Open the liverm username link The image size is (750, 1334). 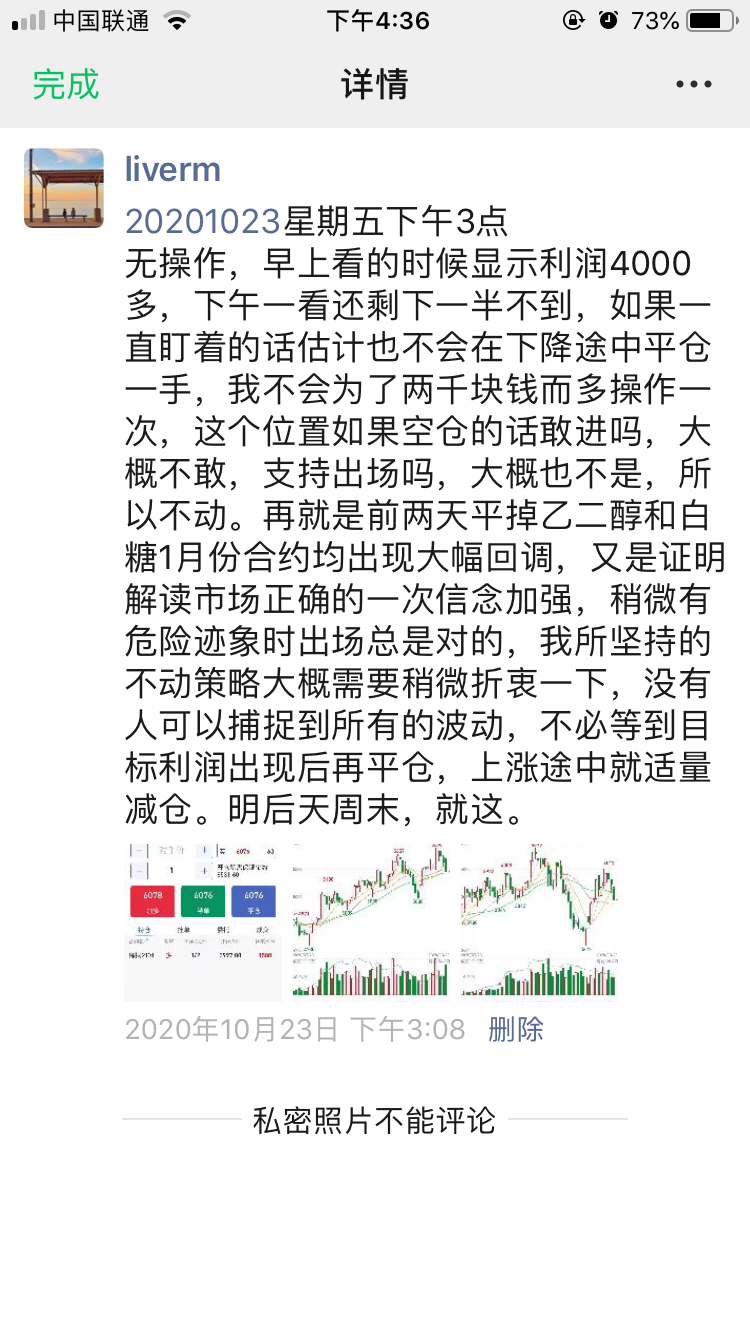[x=172, y=169]
